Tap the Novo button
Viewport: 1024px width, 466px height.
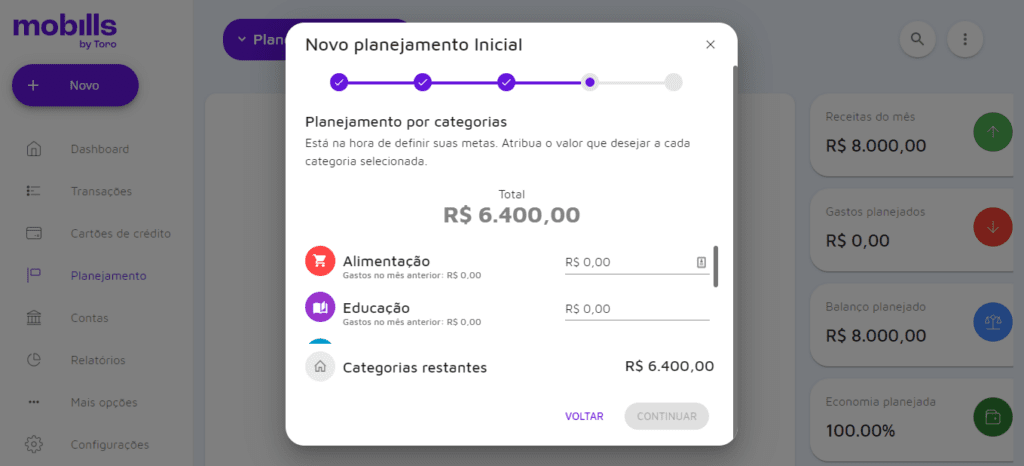(75, 85)
